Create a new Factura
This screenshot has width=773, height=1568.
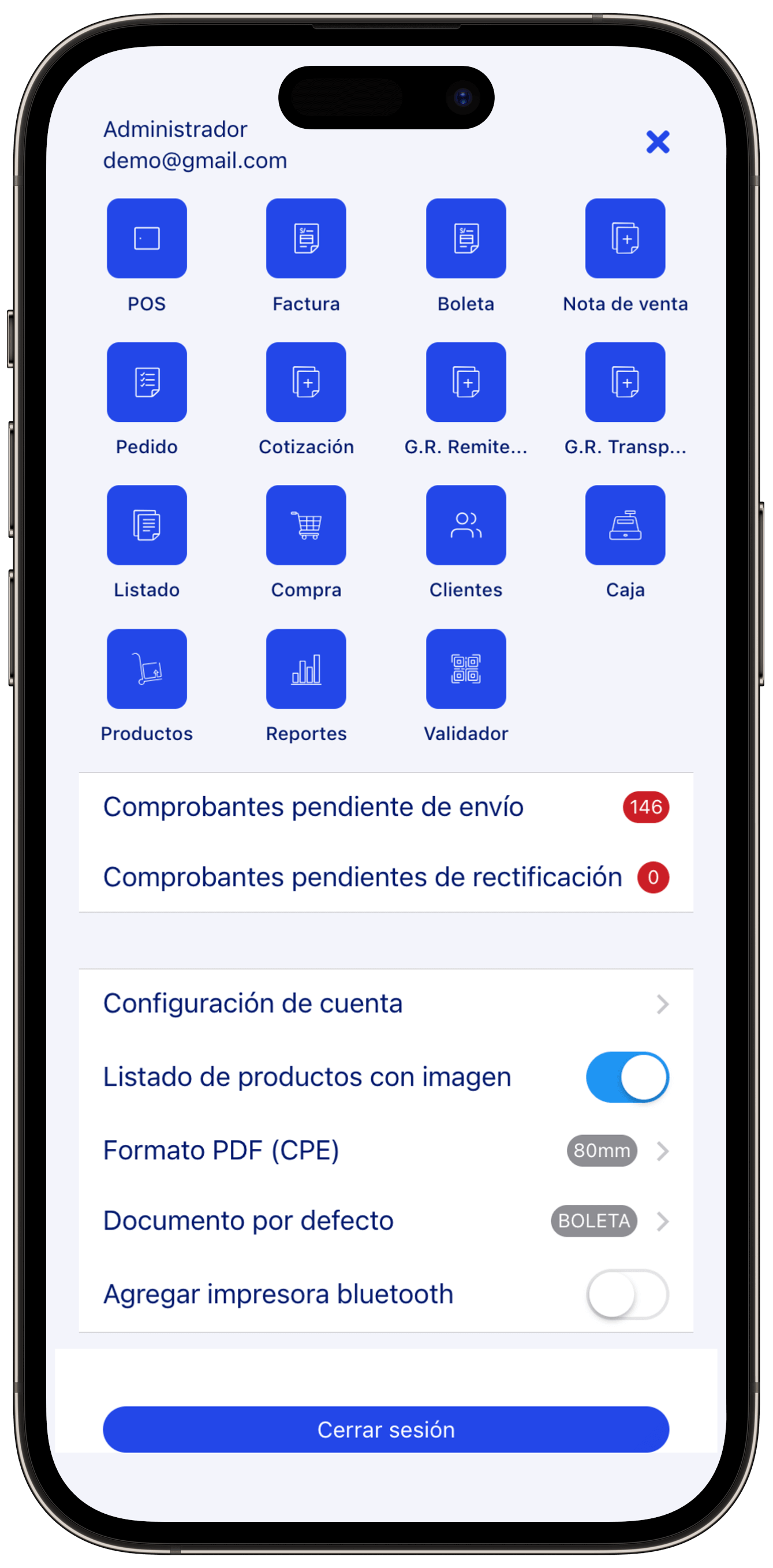pos(306,238)
